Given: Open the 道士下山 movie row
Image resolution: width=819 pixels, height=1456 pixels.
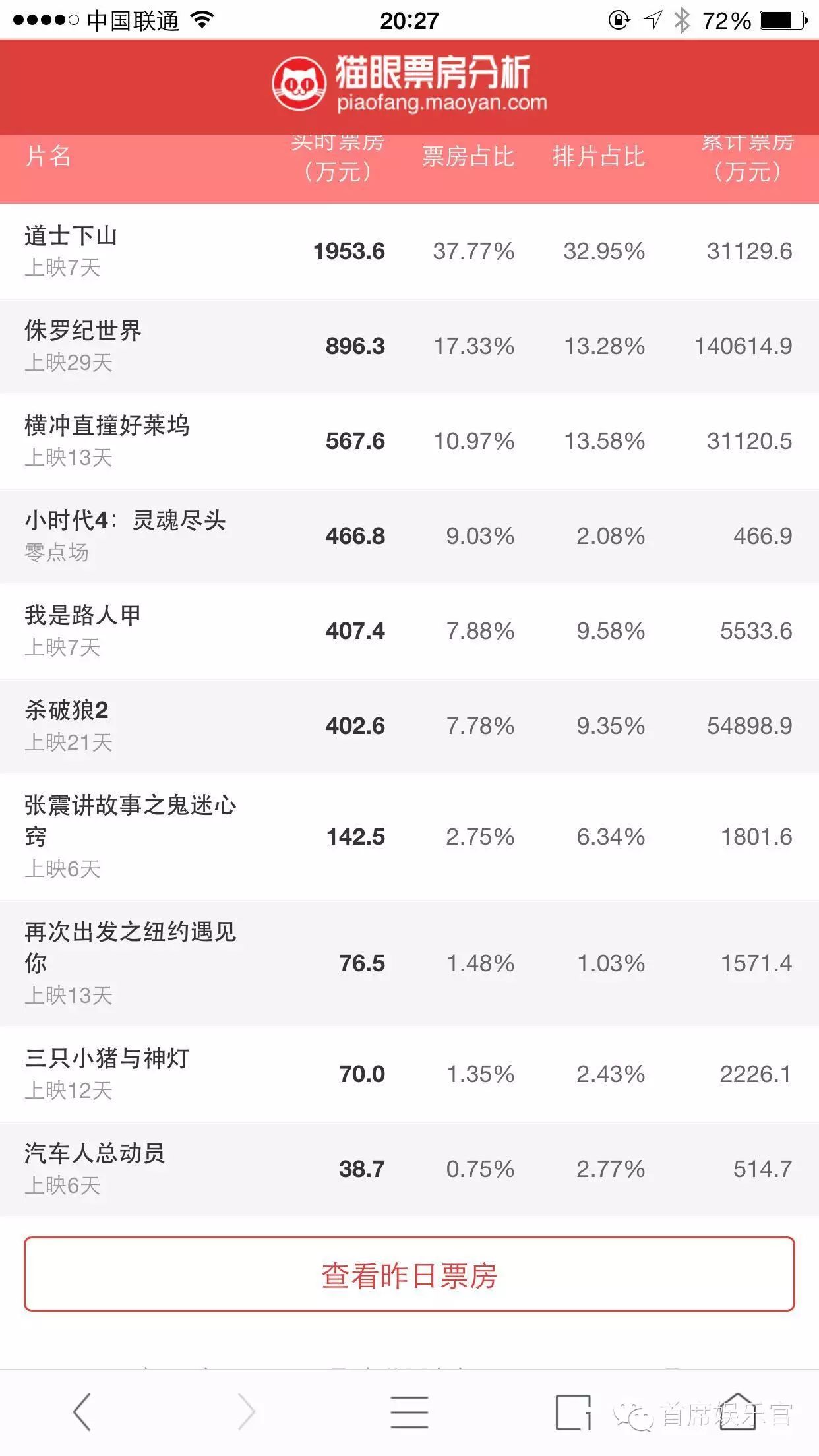Looking at the screenshot, I should 409,251.
